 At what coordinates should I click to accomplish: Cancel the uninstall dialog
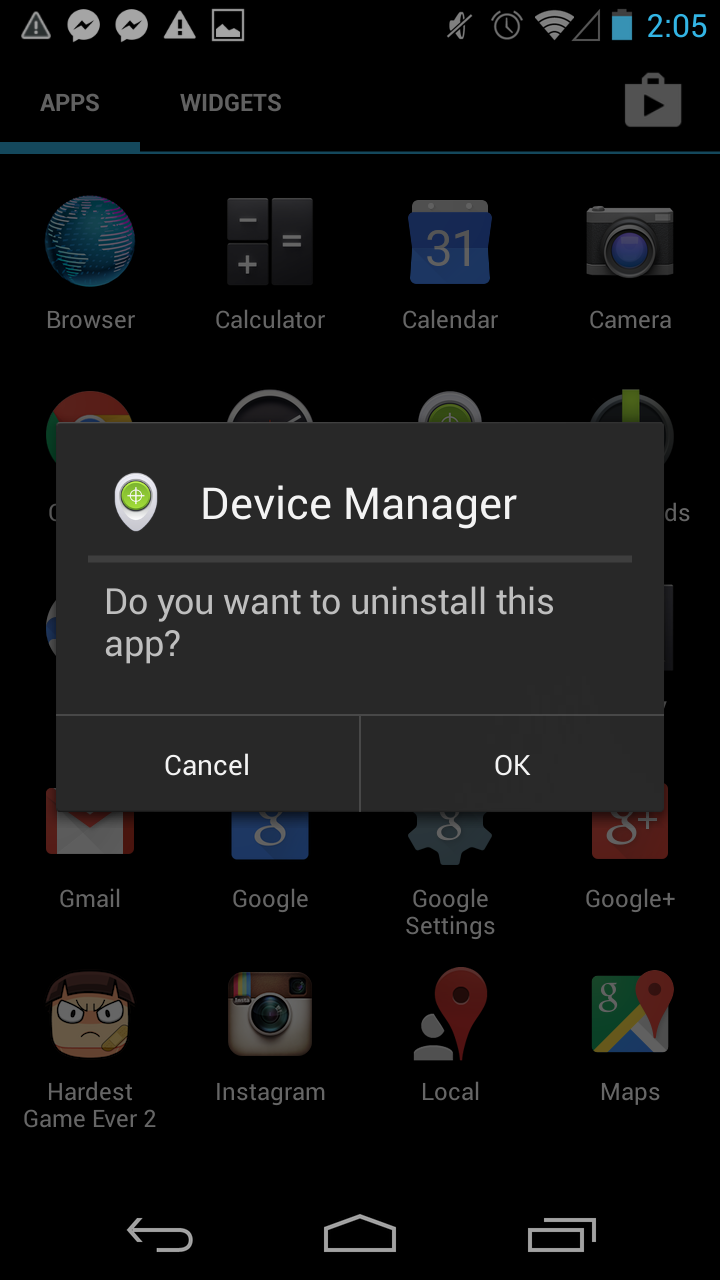(x=207, y=764)
